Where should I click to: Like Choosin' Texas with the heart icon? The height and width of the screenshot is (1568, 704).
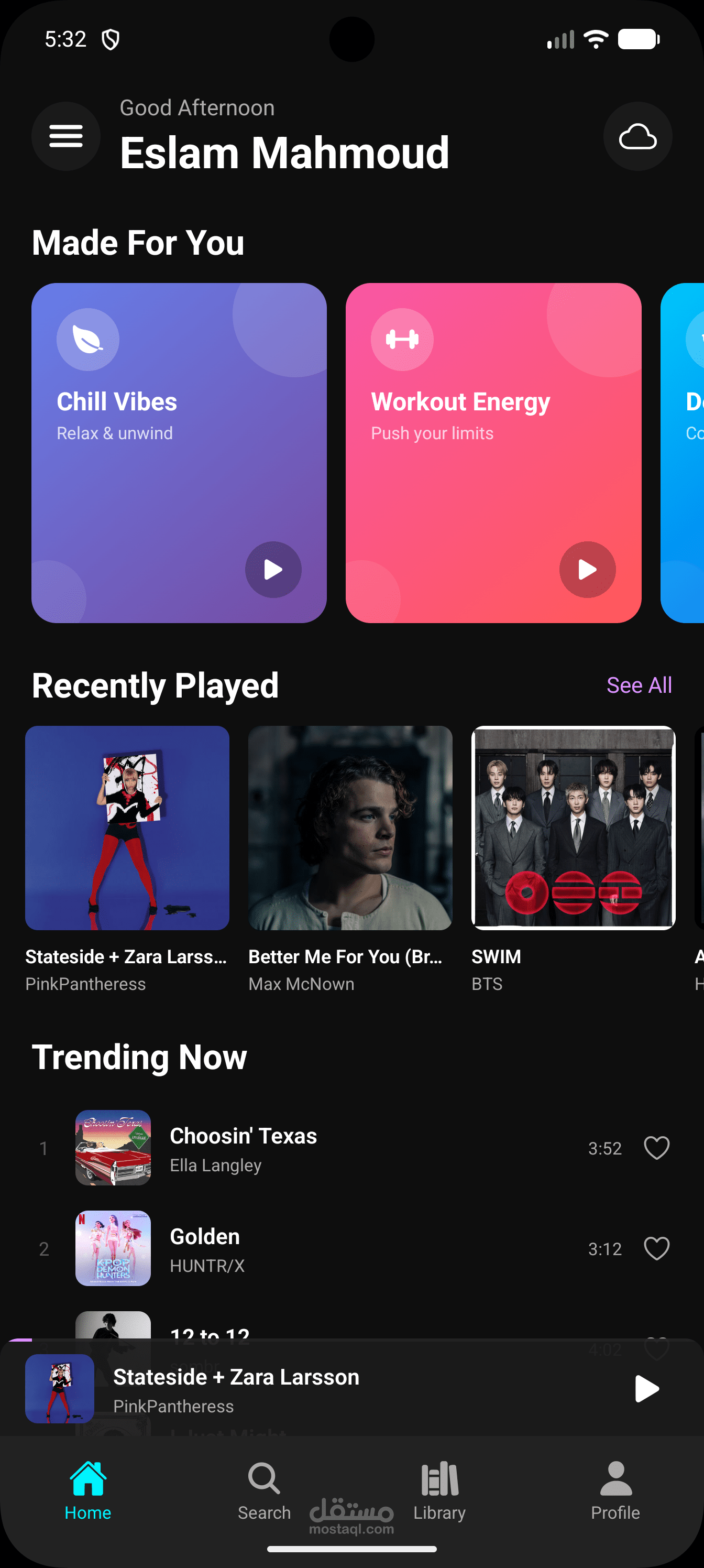[656, 1148]
